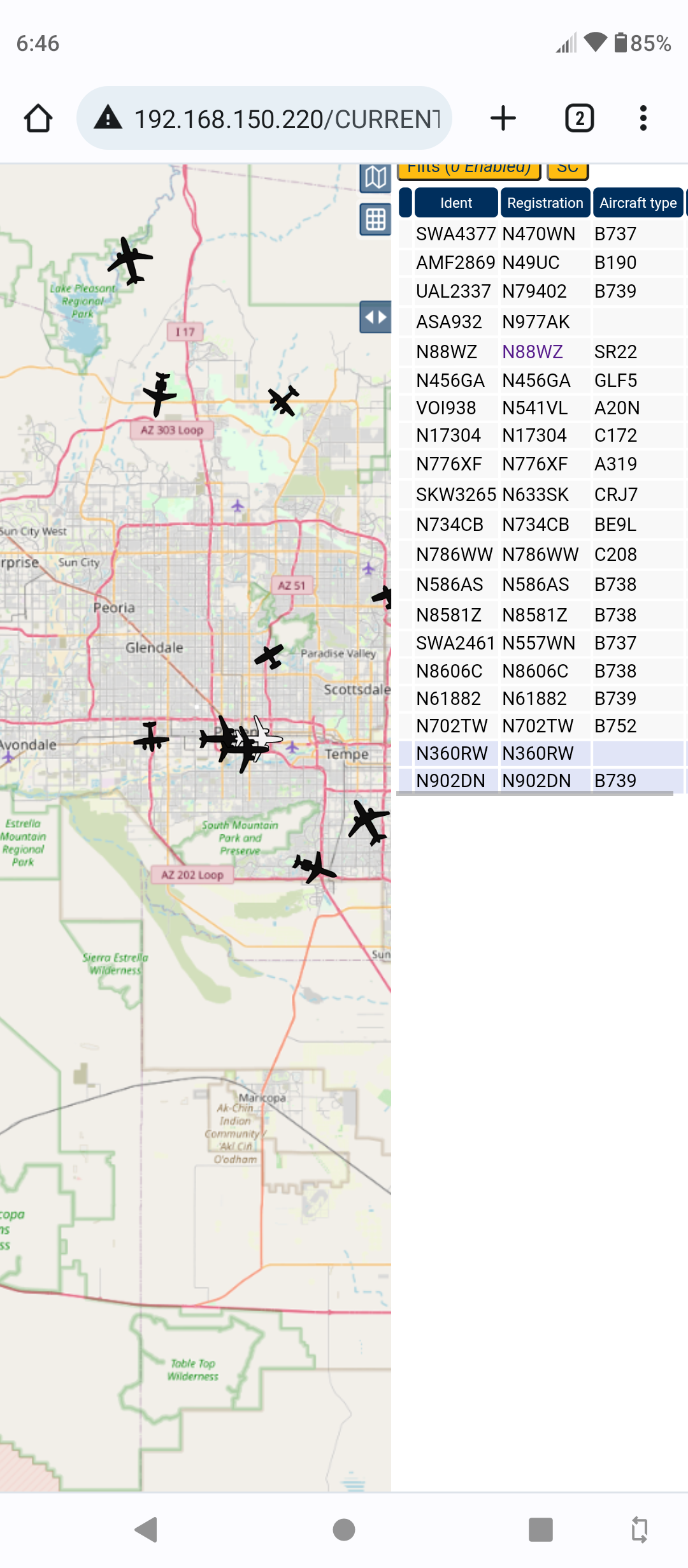
Task: Open the N88WZ registration link
Action: (533, 352)
